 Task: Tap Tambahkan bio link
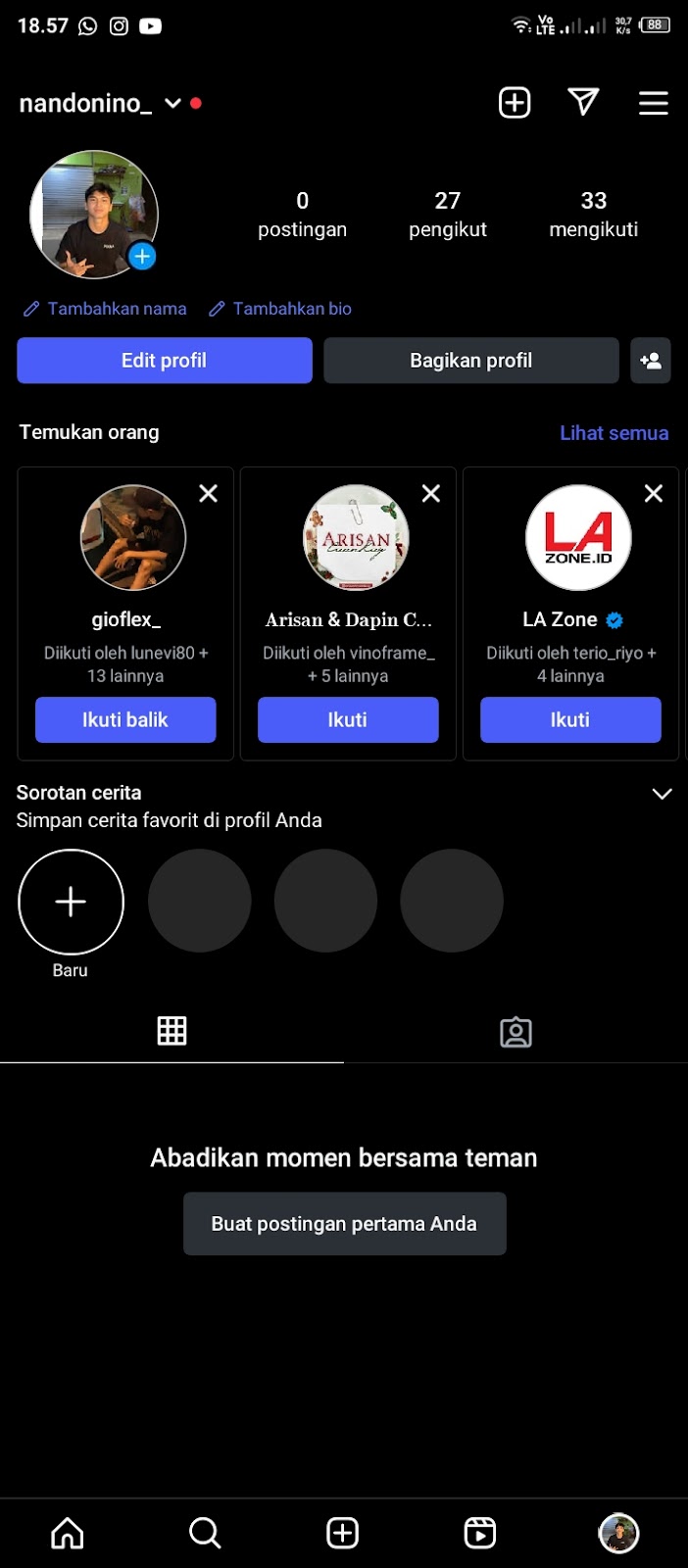pyautogui.click(x=281, y=309)
